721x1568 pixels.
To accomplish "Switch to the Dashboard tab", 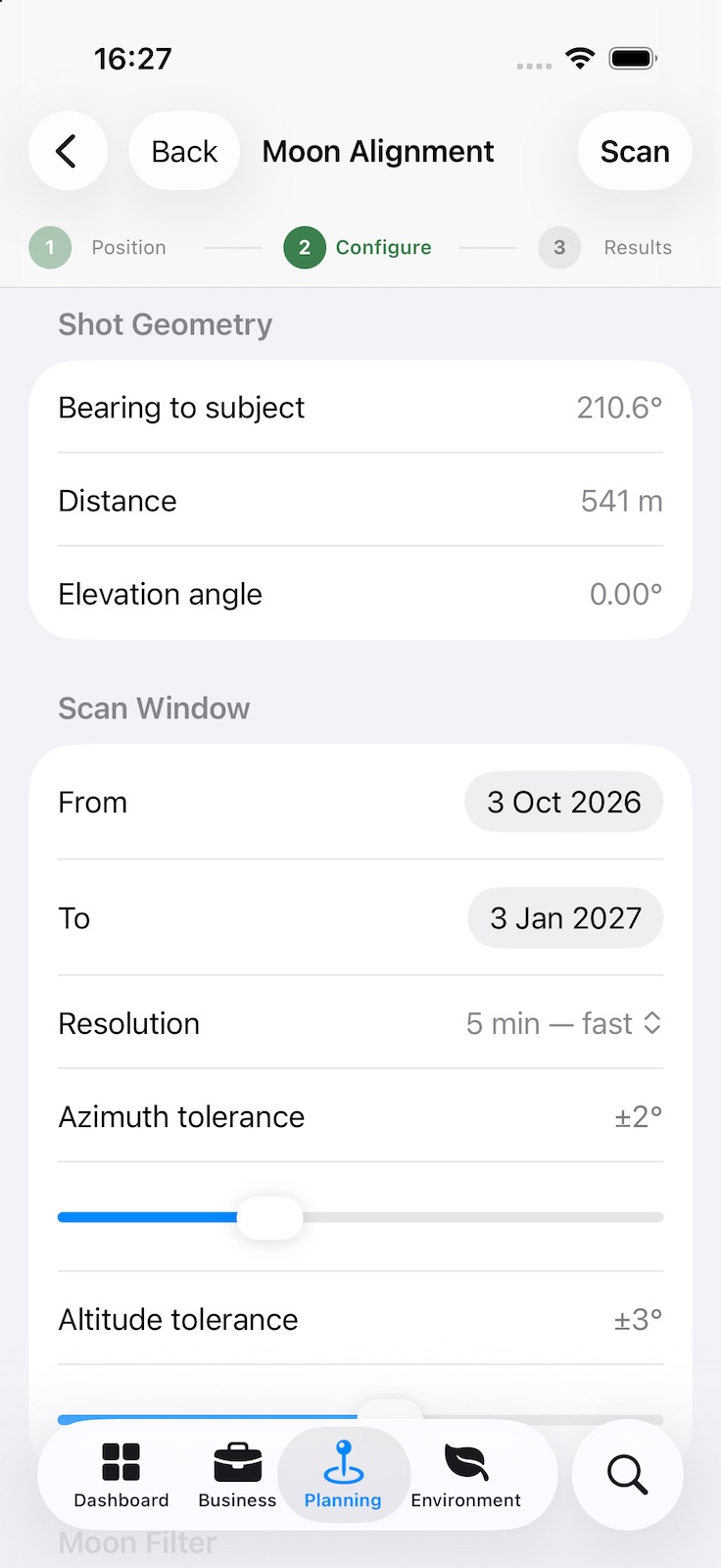I will pyautogui.click(x=121, y=1475).
